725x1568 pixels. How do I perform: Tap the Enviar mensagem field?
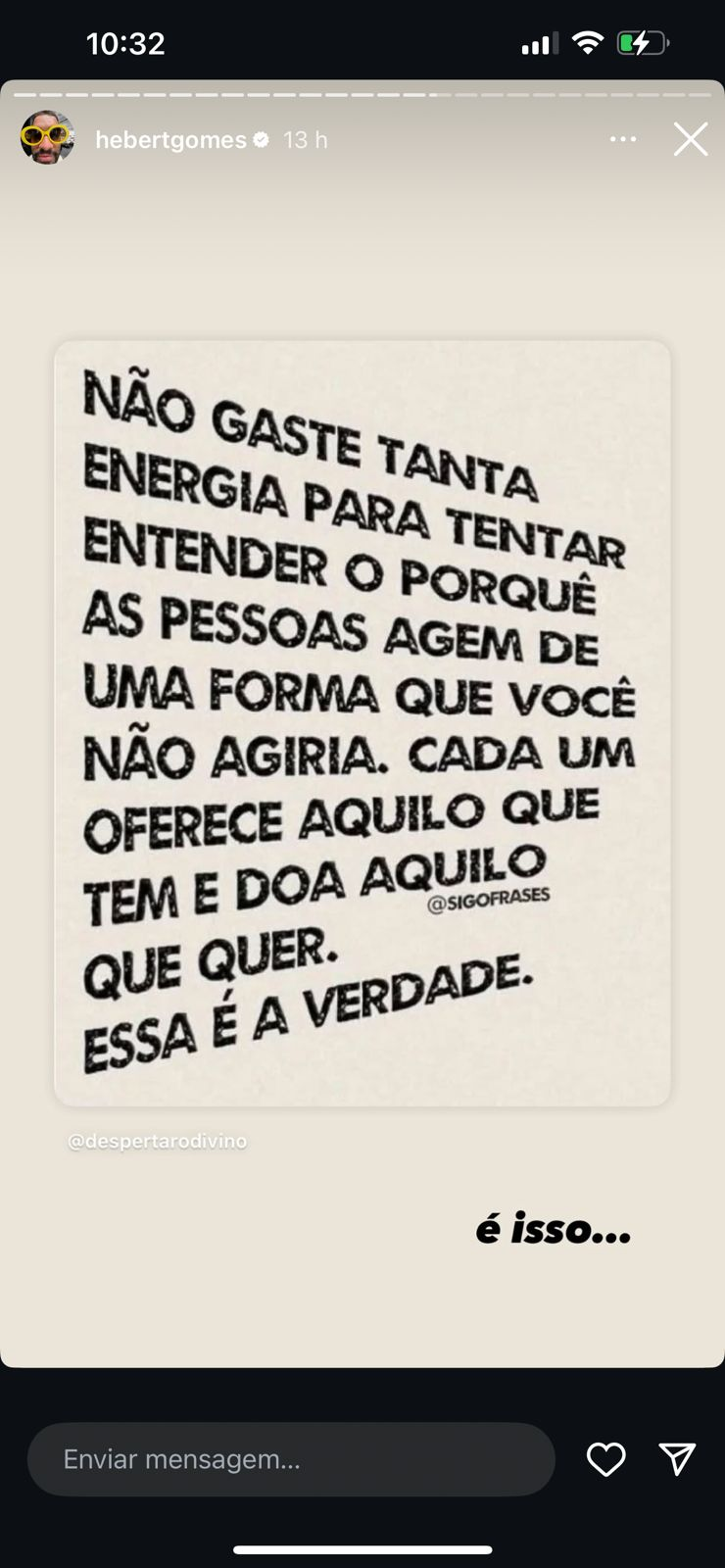pos(291,1459)
